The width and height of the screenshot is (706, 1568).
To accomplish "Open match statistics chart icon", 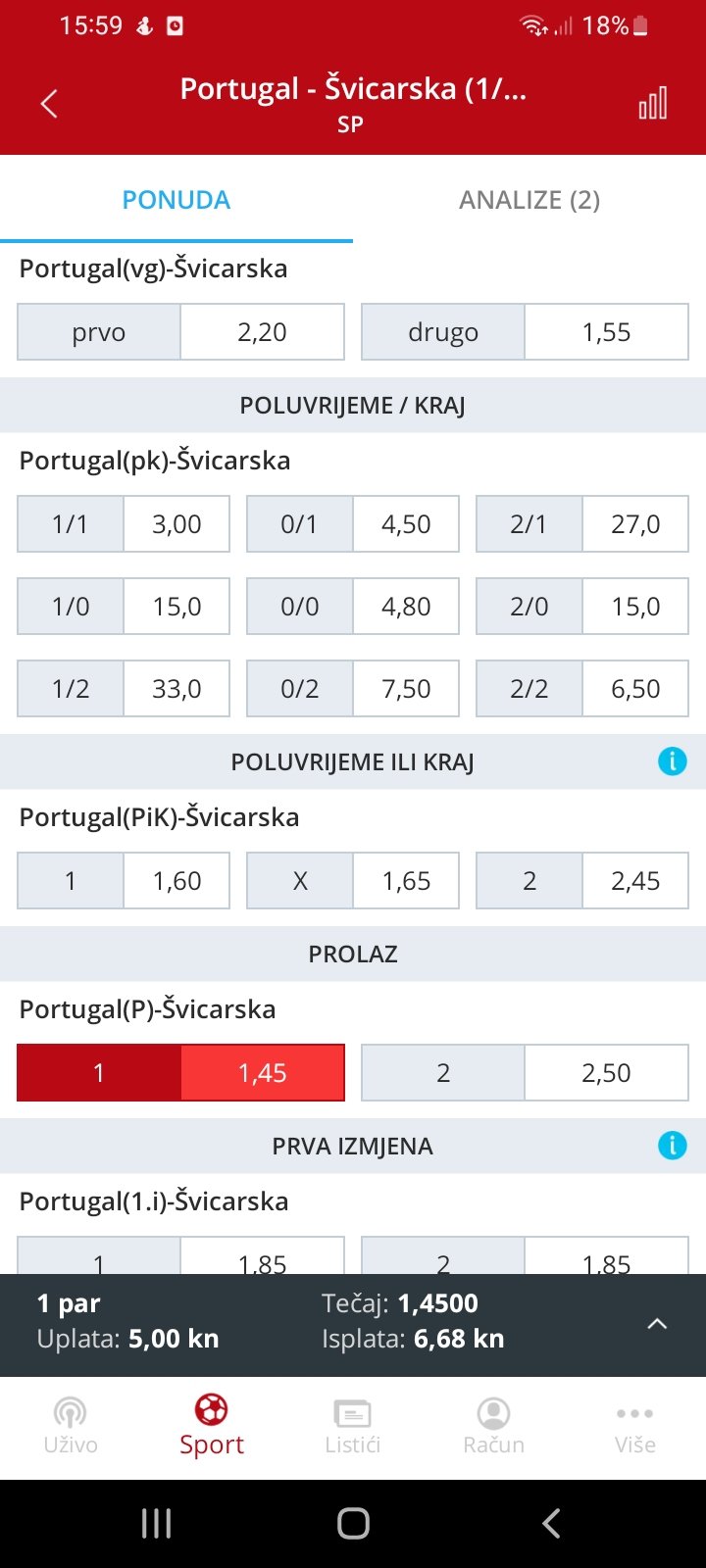I will (x=653, y=103).
